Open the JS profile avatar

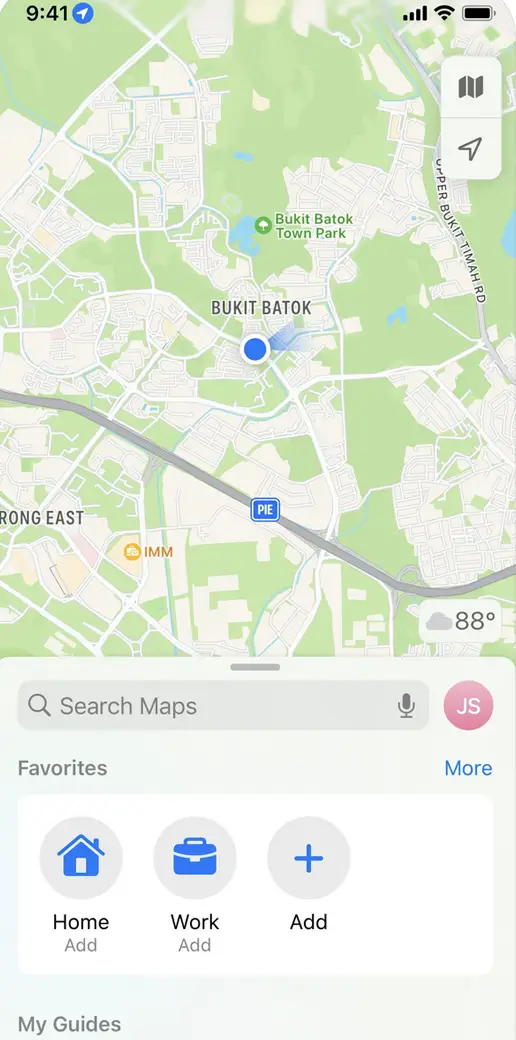pyautogui.click(x=468, y=706)
